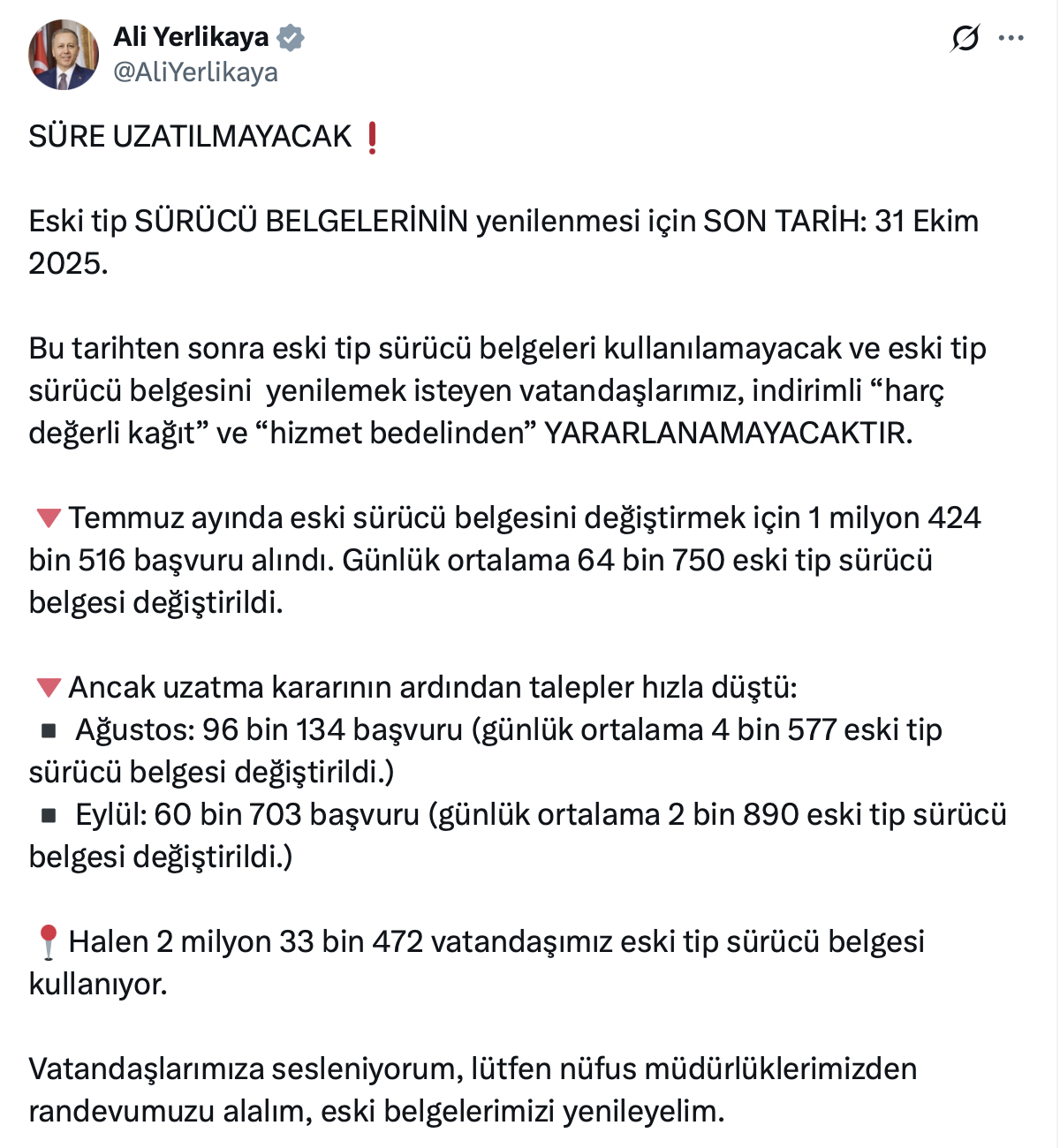The width and height of the screenshot is (1060, 1148).
Task: Open Ali Yerlikaya's profile via the display name
Action: [x=192, y=37]
